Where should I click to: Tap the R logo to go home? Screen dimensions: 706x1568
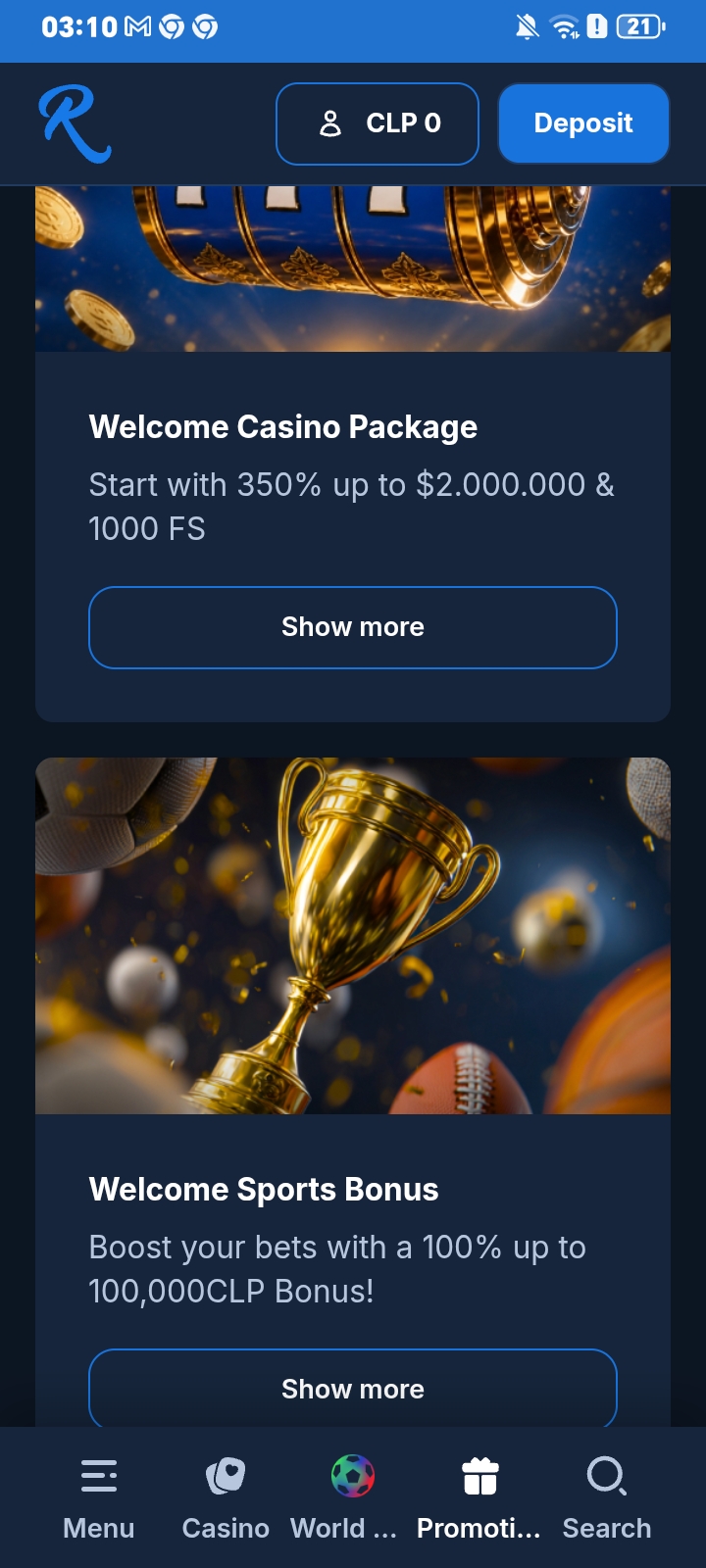(75, 123)
